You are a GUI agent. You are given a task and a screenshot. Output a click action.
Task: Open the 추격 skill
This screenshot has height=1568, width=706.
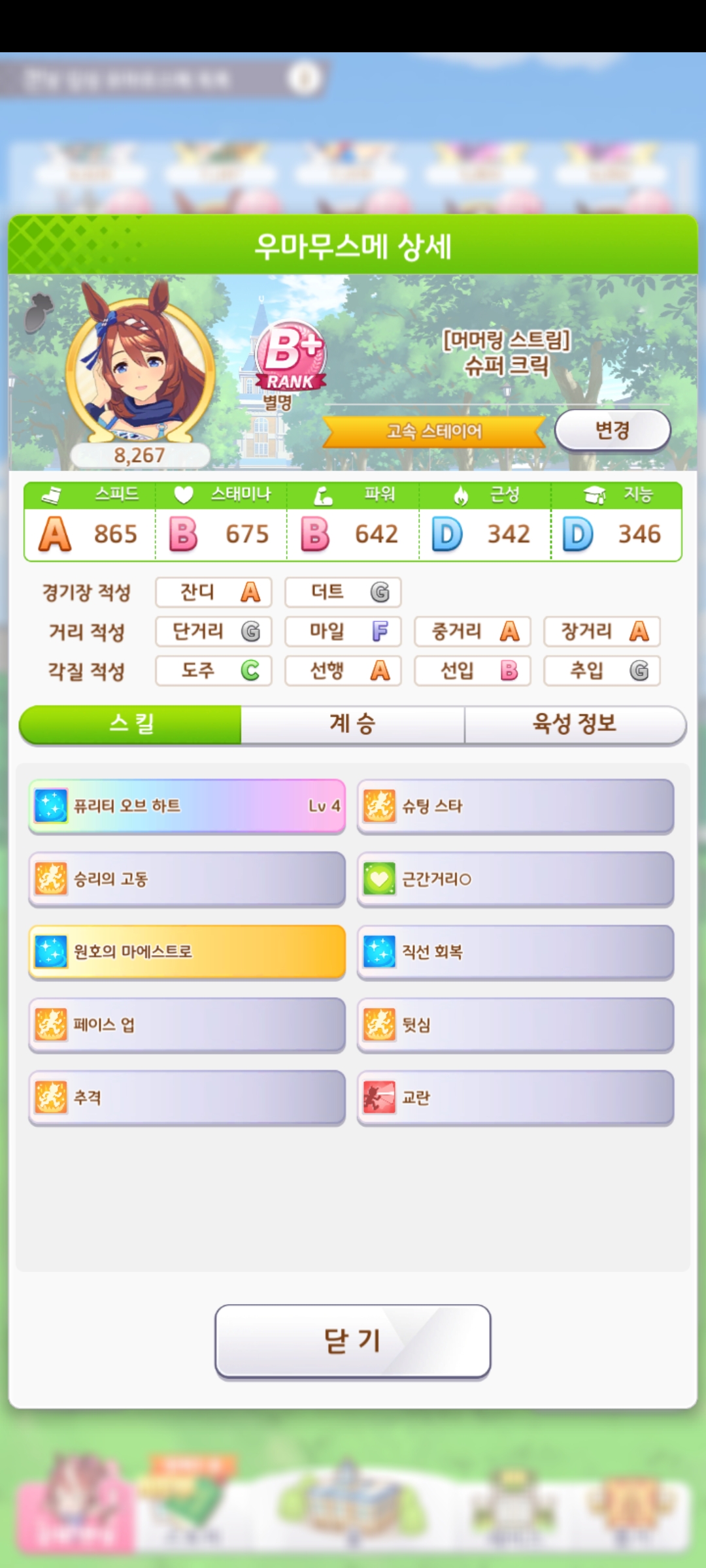[x=187, y=1098]
